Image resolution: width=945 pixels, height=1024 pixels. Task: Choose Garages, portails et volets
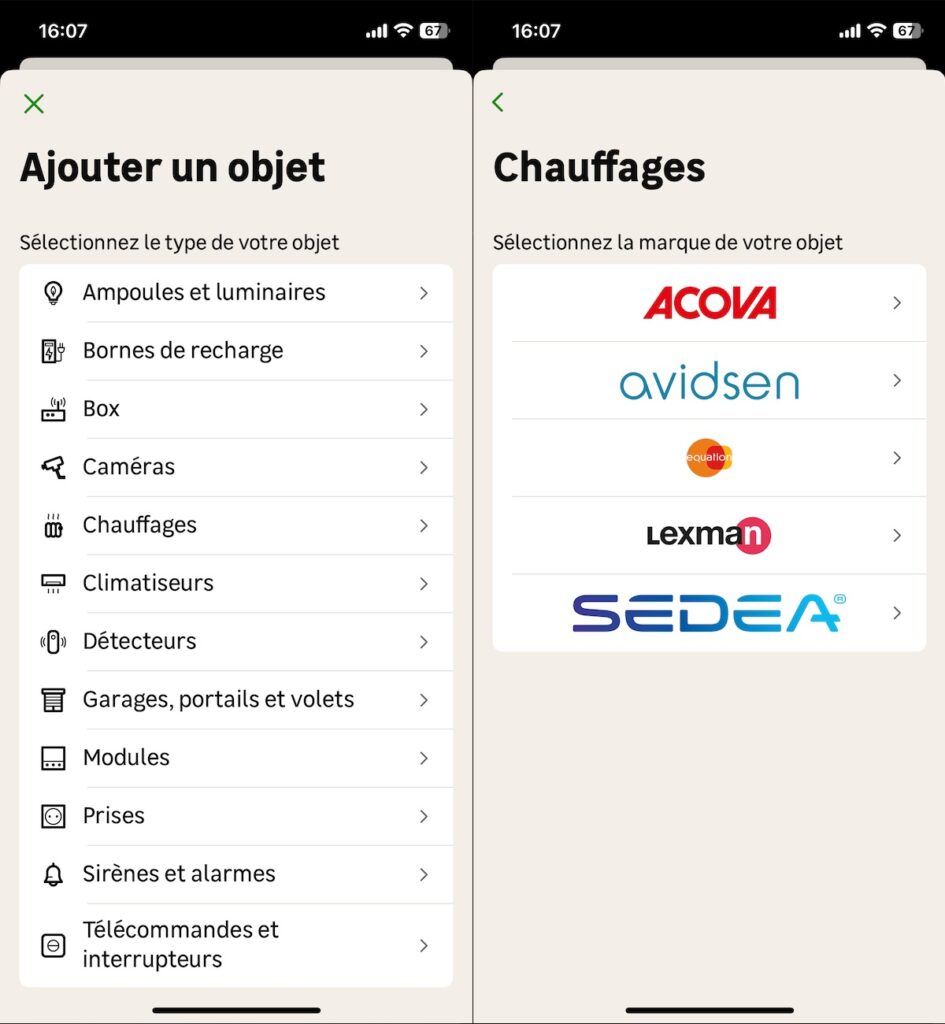236,700
